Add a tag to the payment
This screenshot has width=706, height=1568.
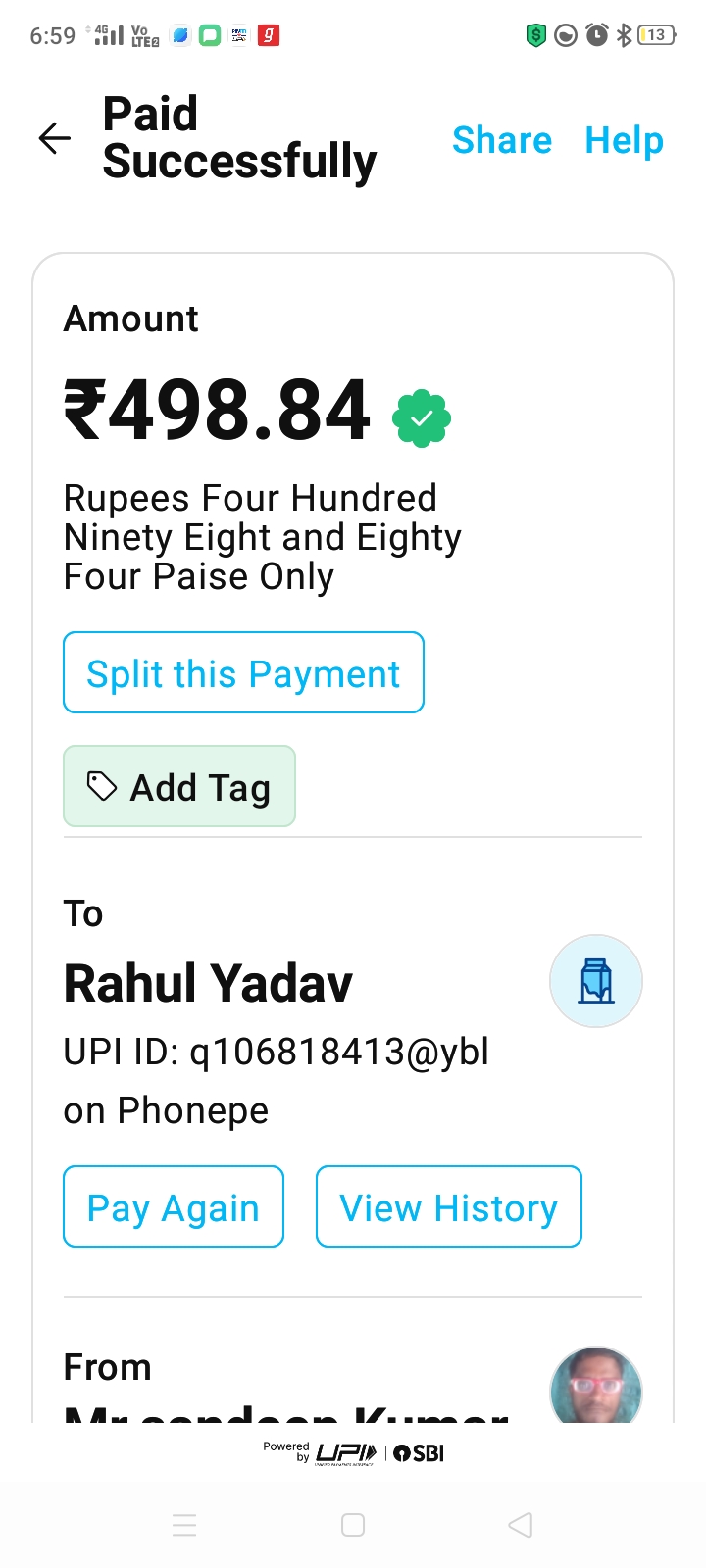coord(179,787)
